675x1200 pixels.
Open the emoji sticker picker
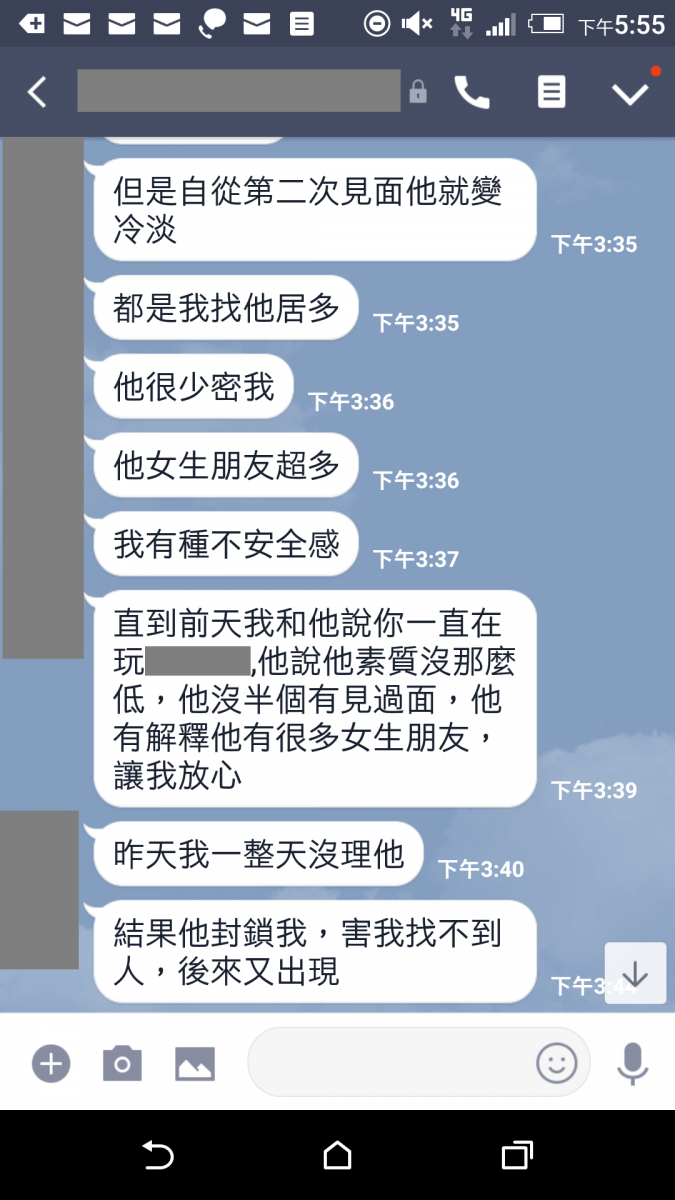pyautogui.click(x=557, y=1063)
